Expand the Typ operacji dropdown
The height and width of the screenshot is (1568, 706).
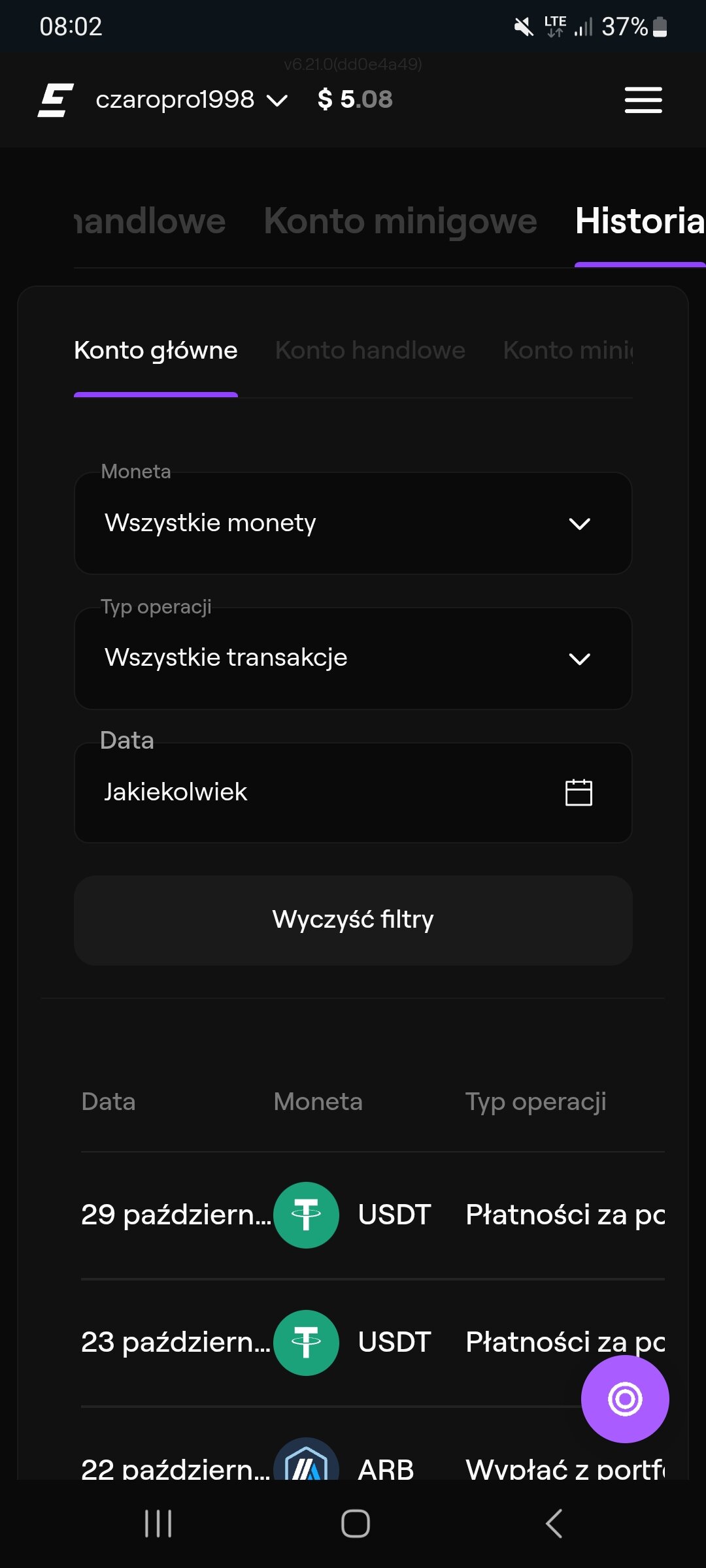(353, 659)
